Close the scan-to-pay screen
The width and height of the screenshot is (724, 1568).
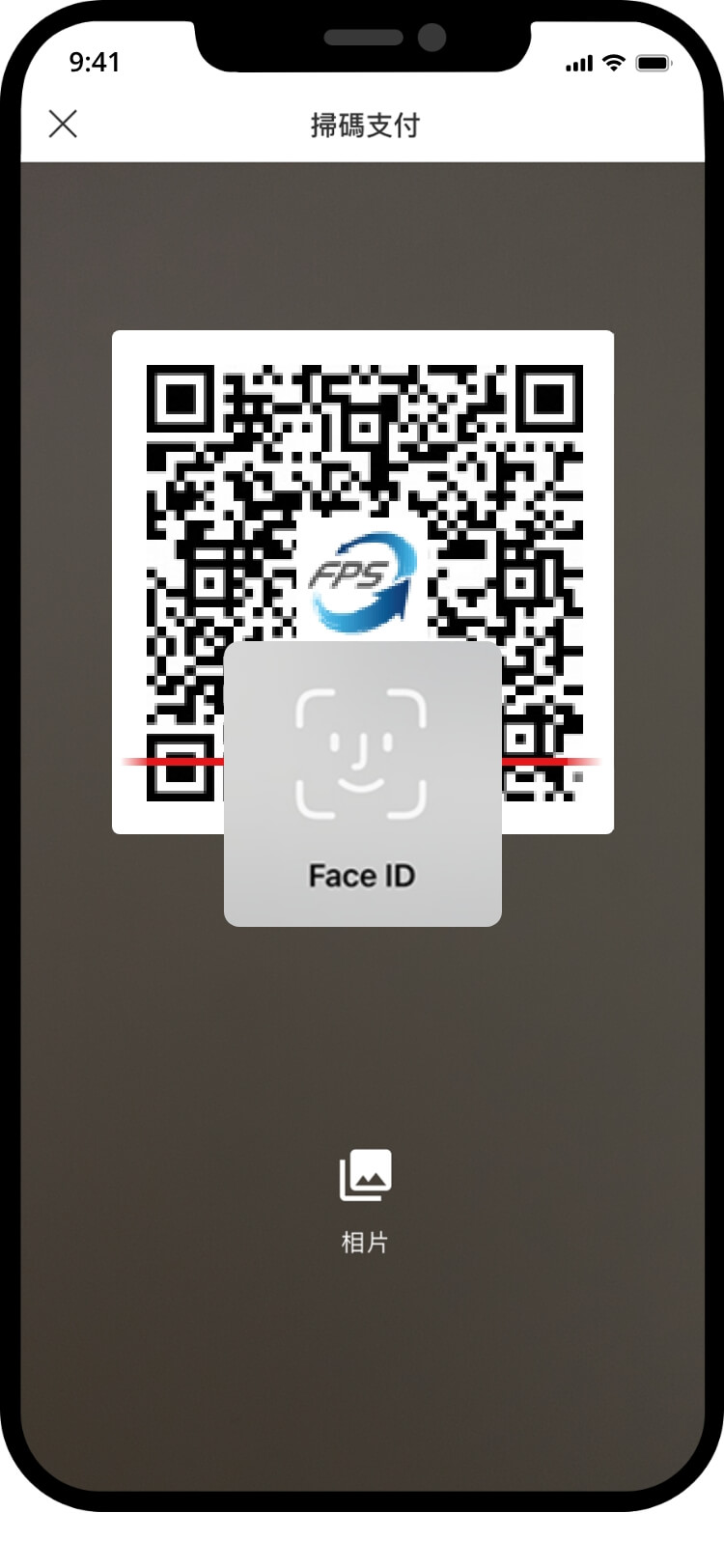[63, 124]
